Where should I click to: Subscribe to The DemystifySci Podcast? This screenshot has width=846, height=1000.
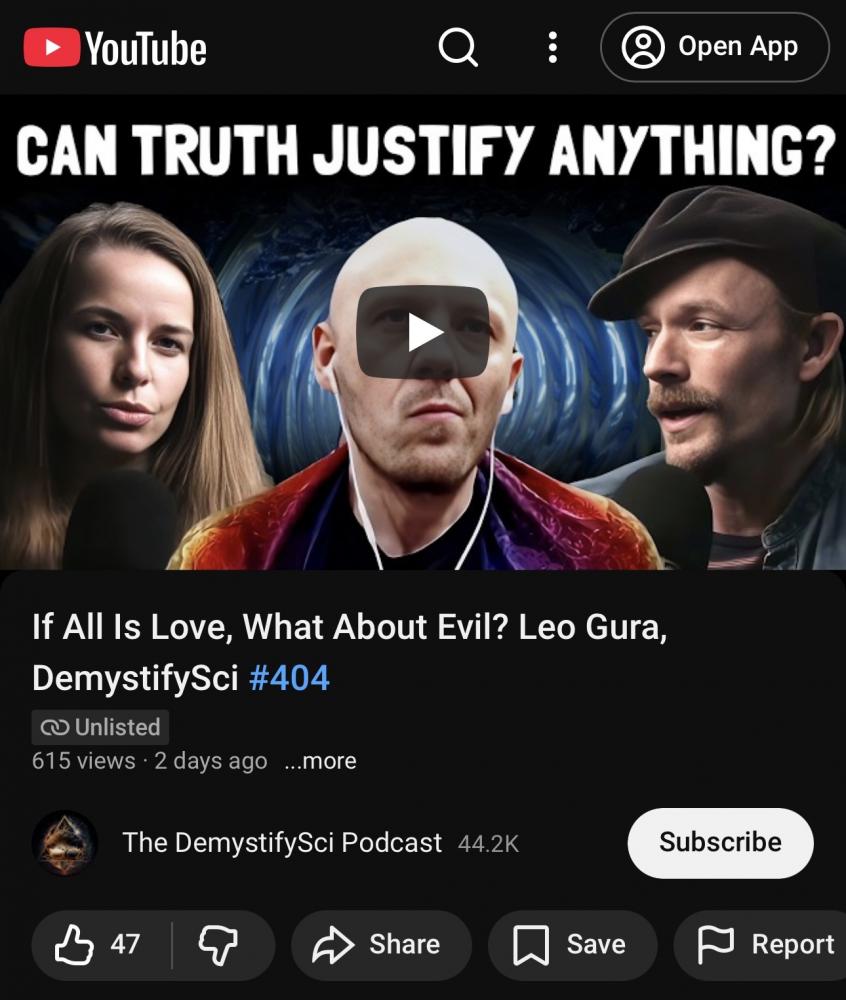click(x=720, y=843)
